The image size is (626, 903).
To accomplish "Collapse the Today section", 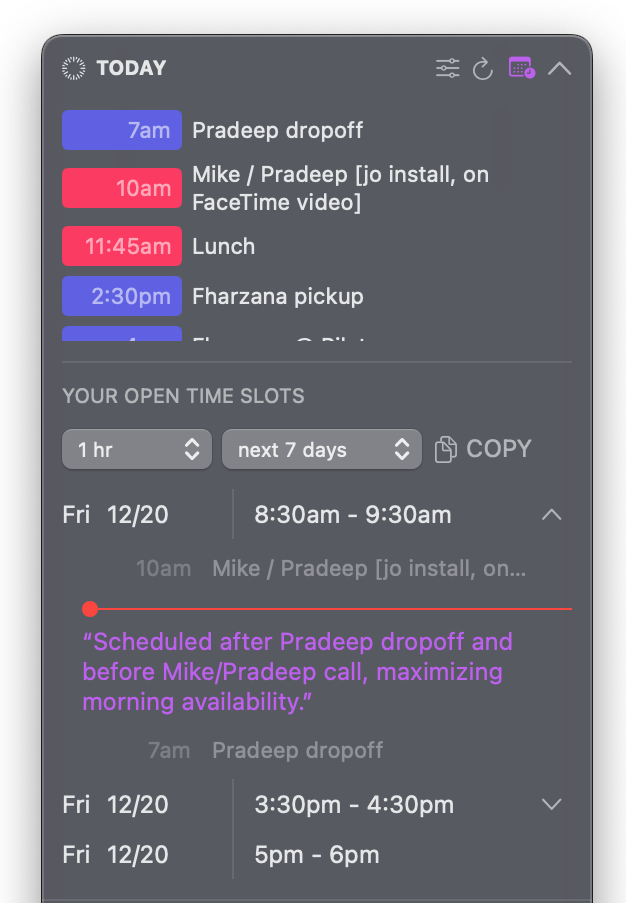I will (x=559, y=68).
